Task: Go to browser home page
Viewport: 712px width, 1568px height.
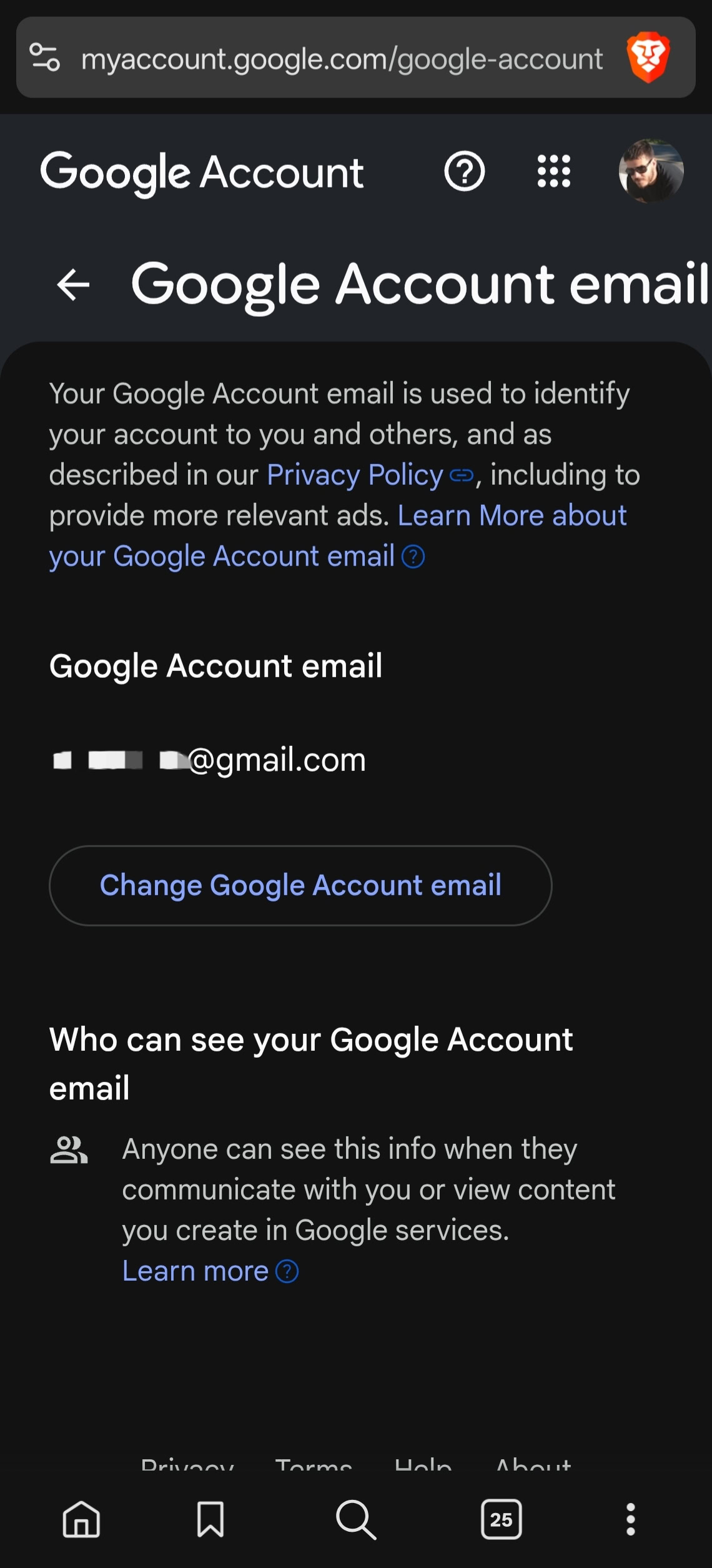Action: tap(81, 1519)
